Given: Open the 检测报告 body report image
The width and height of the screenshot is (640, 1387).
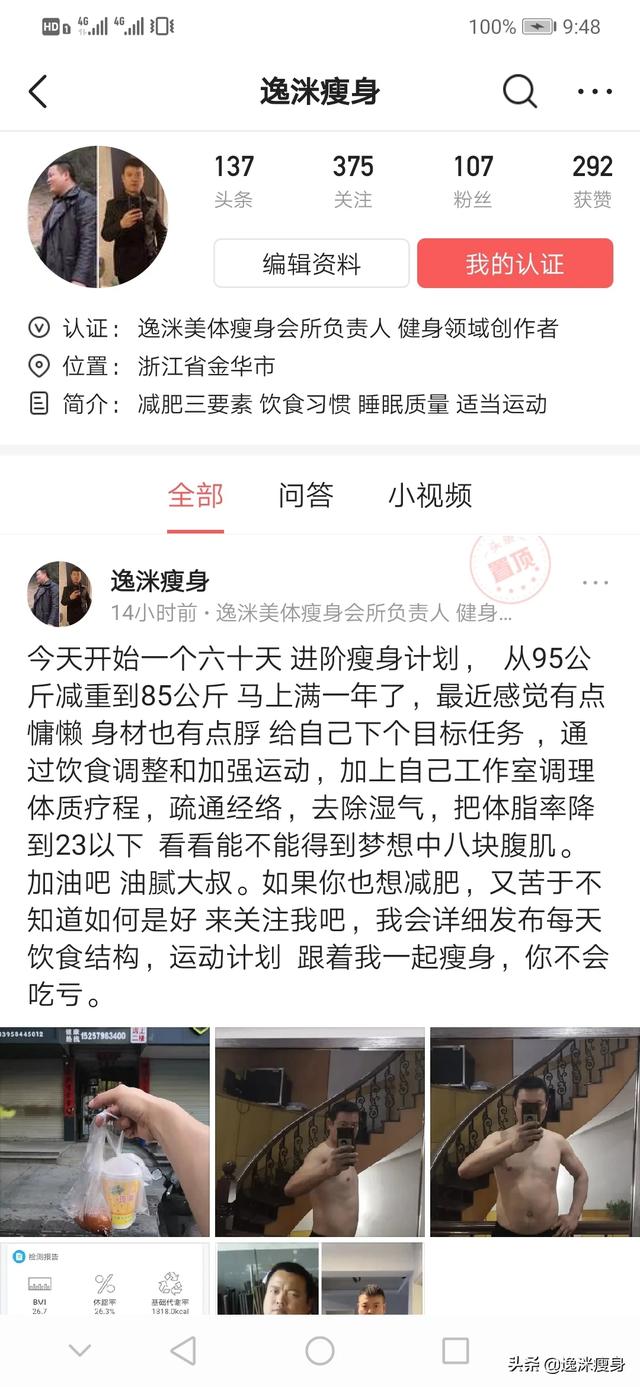Looking at the screenshot, I should [105, 1278].
